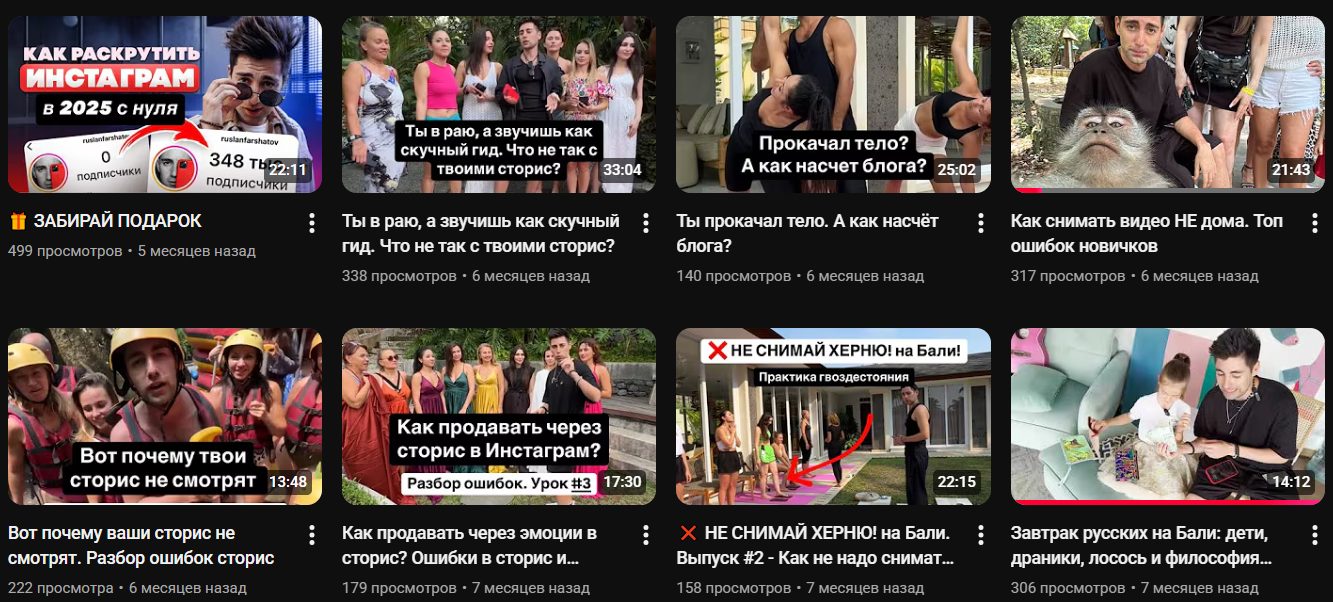Play video 'Ты в раю, а звучишь как скучный гид'
The width and height of the screenshot is (1333, 602).
coord(498,104)
